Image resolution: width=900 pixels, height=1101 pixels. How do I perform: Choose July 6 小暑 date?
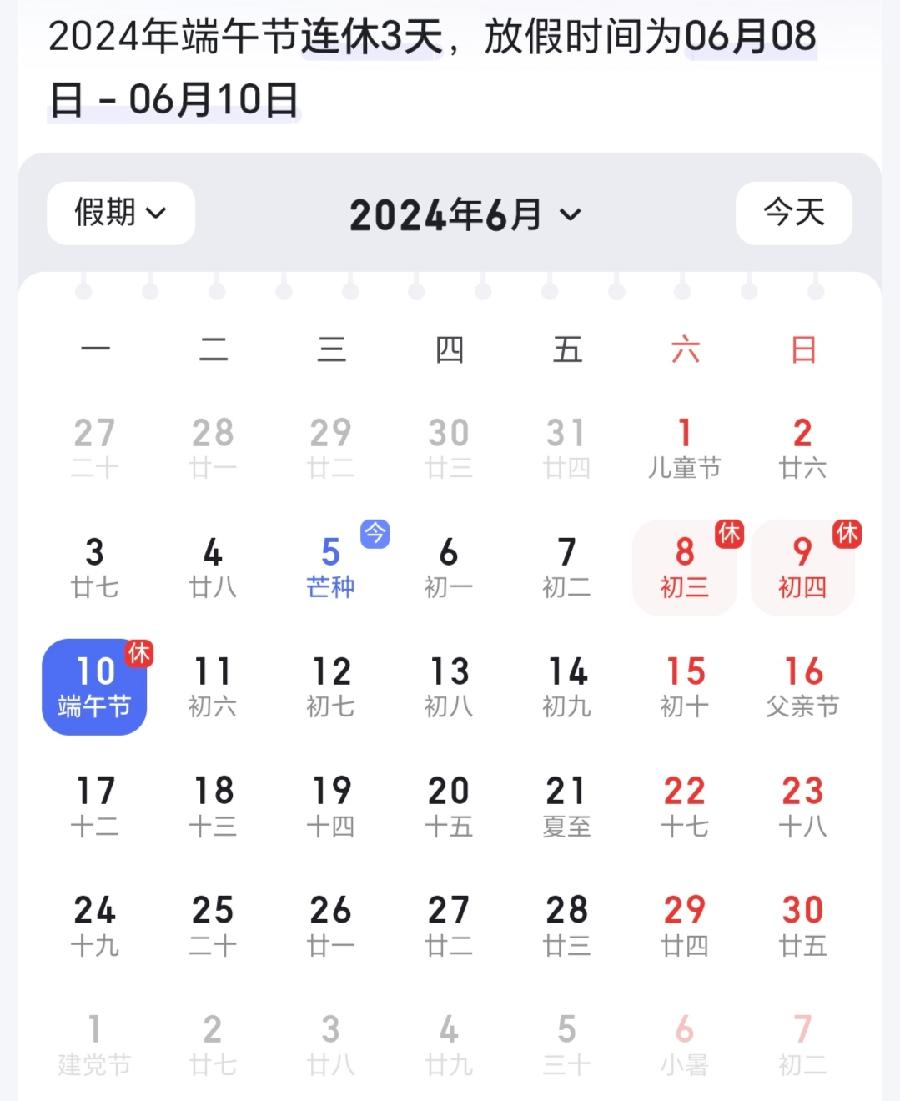pyautogui.click(x=685, y=1044)
